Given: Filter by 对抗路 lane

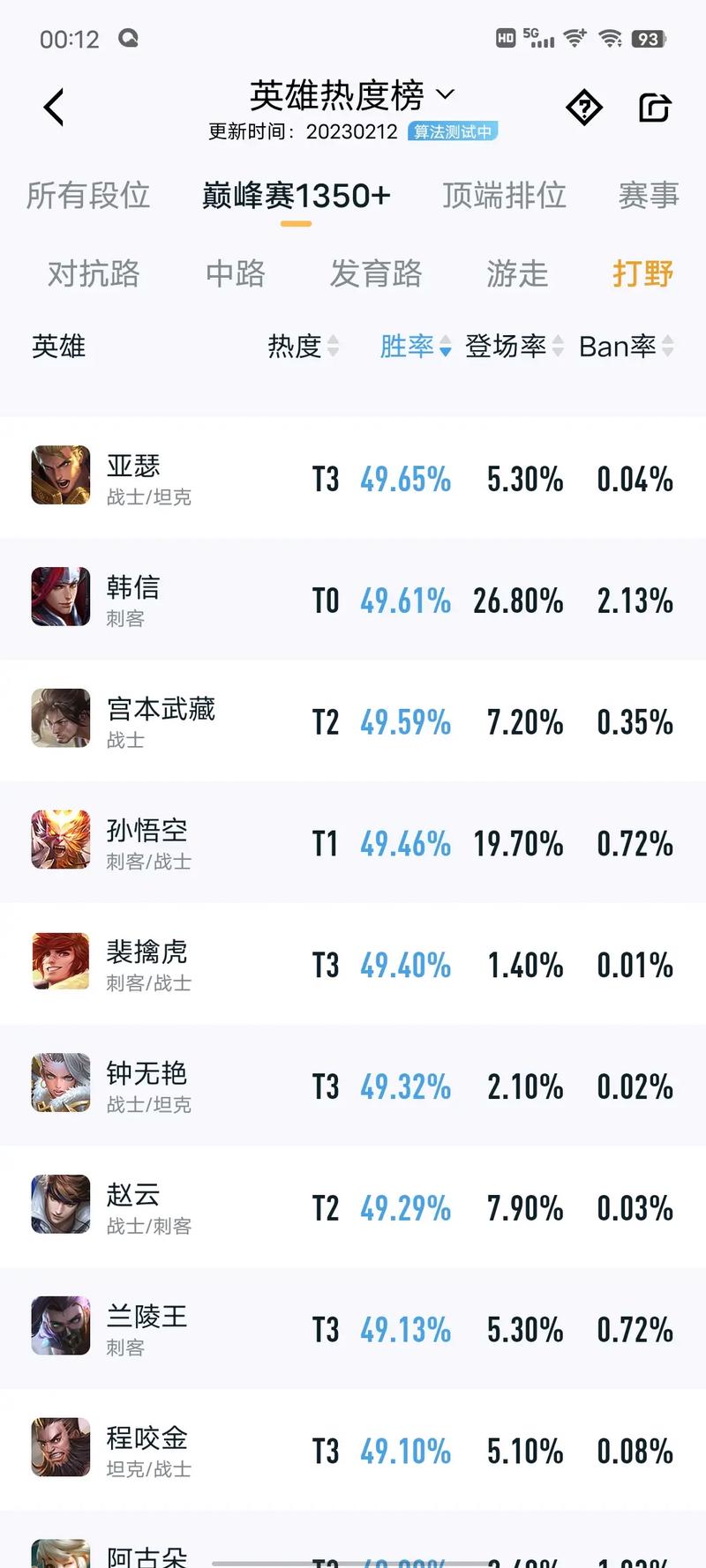Looking at the screenshot, I should point(94,273).
